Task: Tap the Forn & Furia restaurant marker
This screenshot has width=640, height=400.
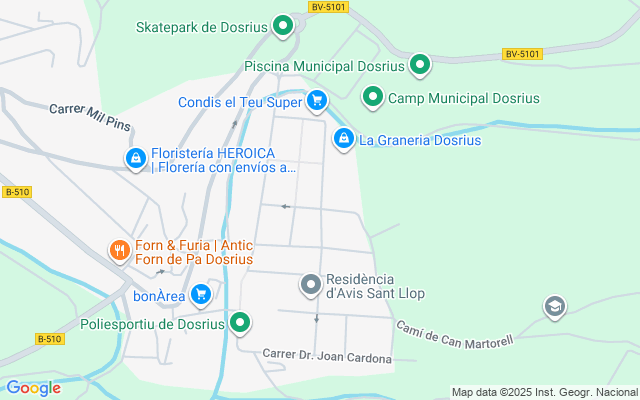Action: [x=119, y=250]
